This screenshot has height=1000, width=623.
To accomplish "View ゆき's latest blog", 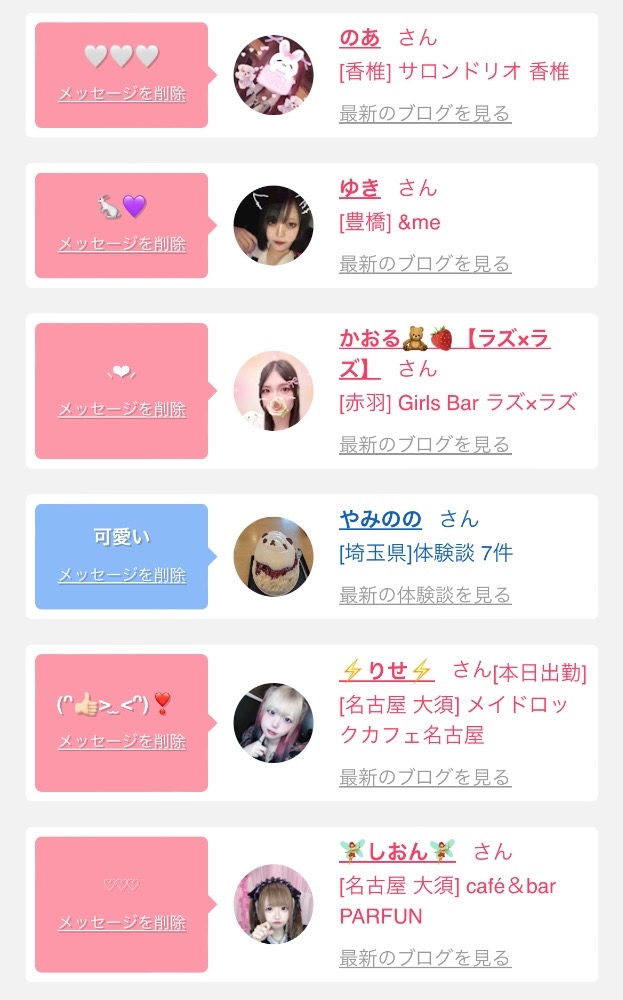I will coord(425,264).
